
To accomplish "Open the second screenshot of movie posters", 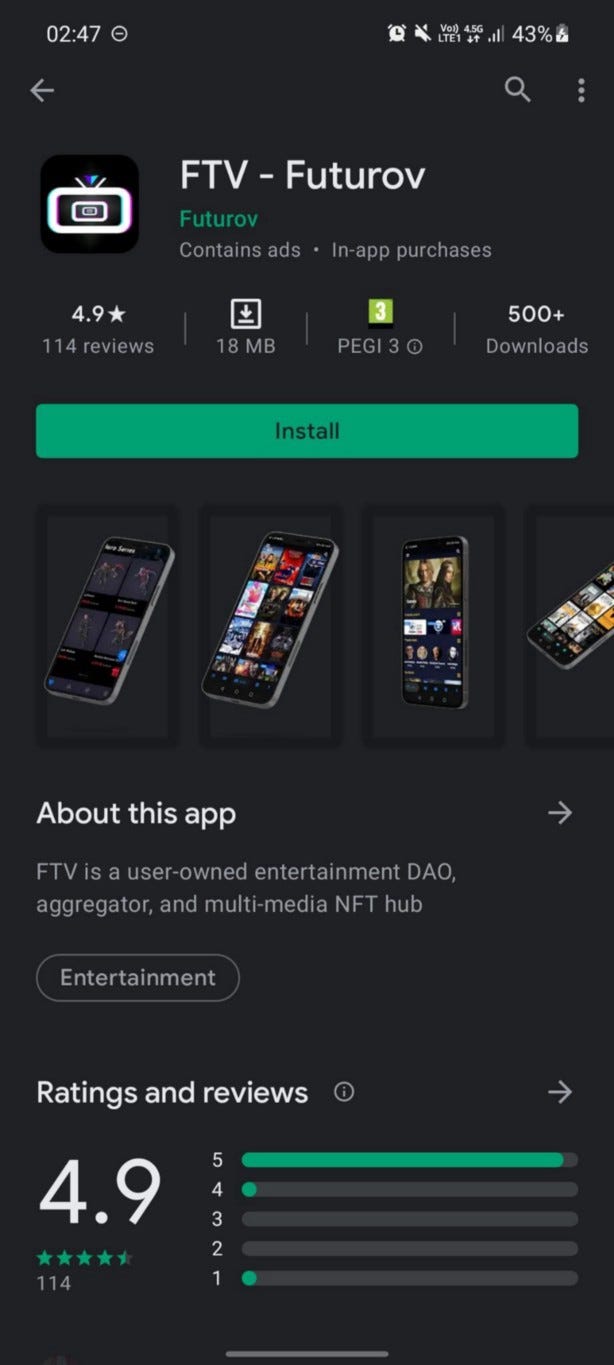I will pyautogui.click(x=270, y=626).
